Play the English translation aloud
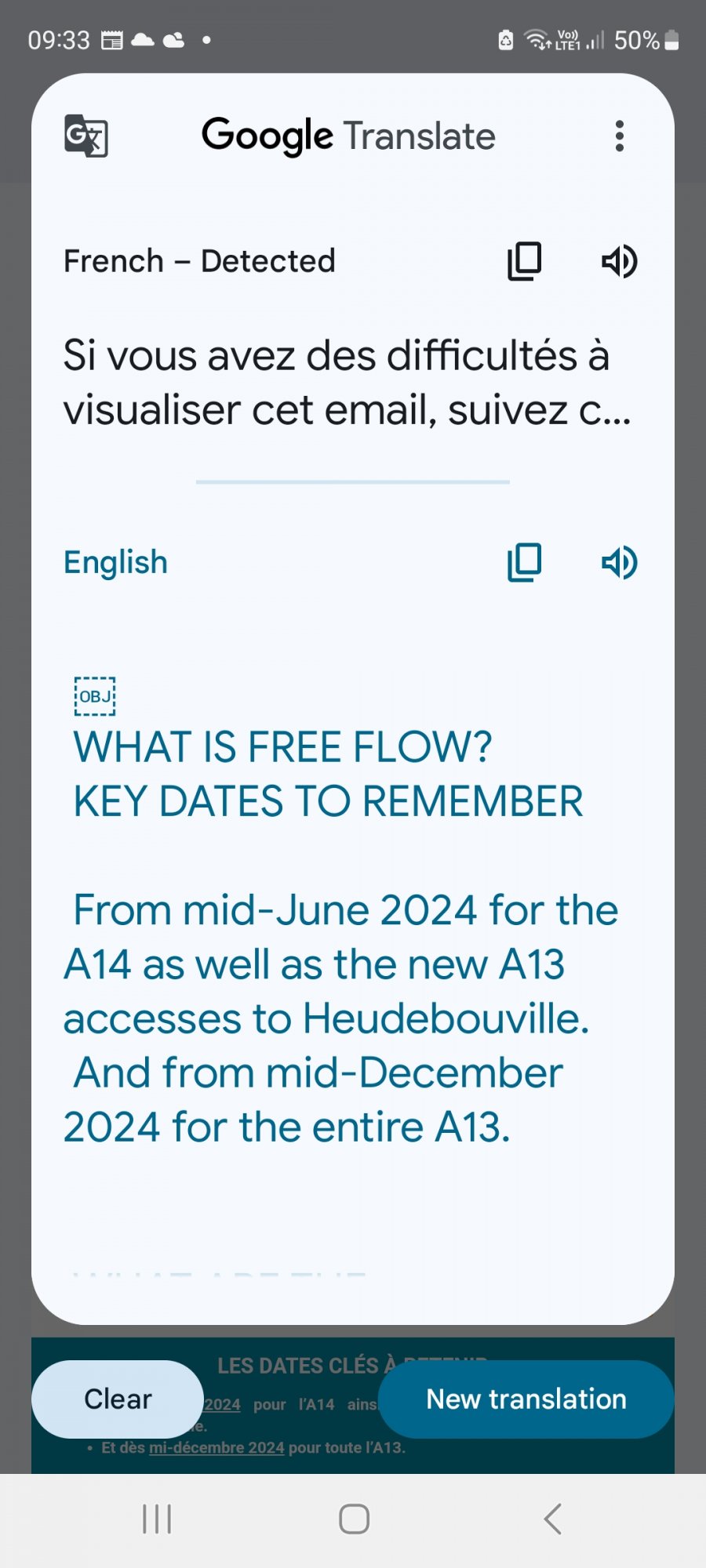706x1568 pixels. click(x=619, y=562)
